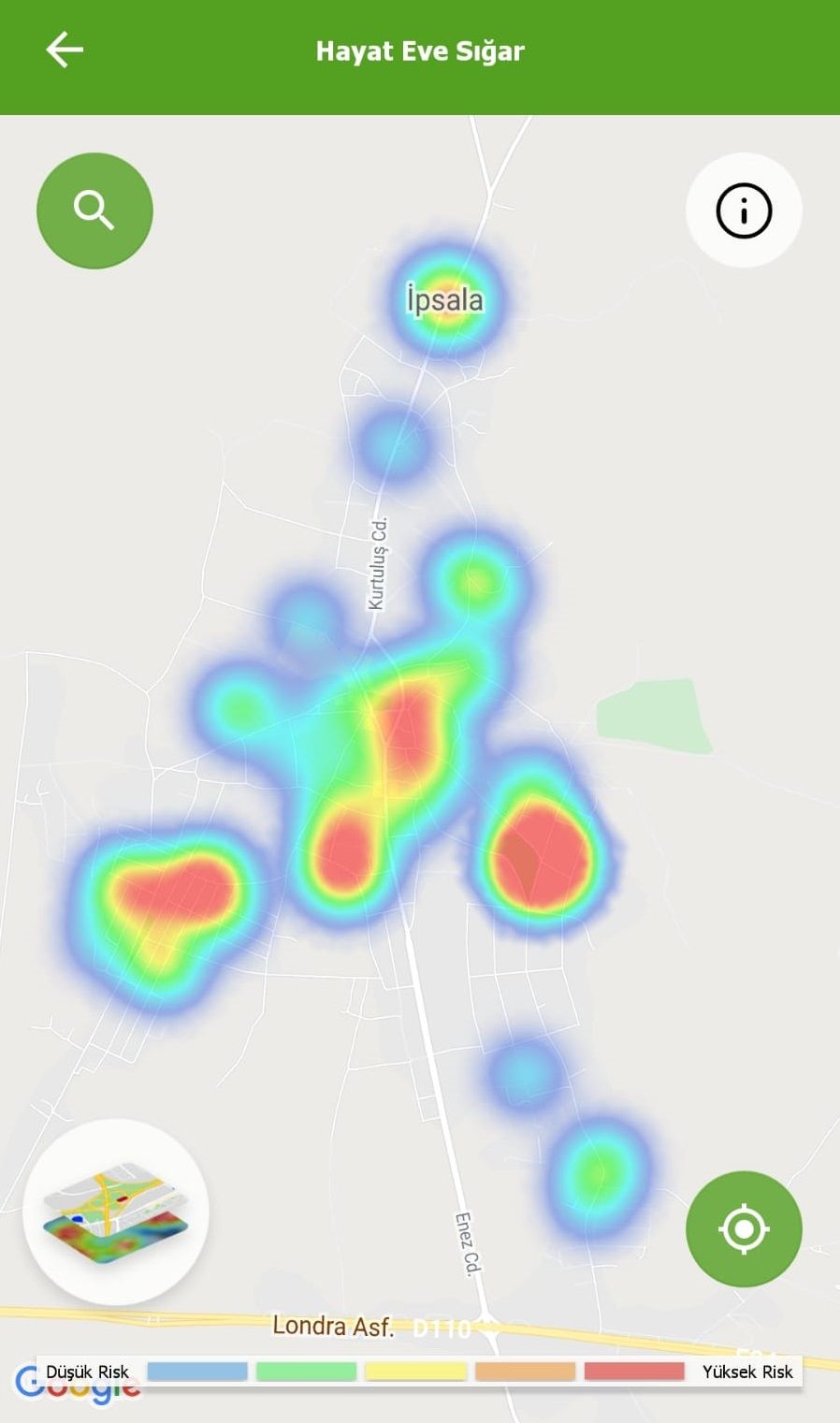Open the map search button
The width and height of the screenshot is (840, 1423).
tap(94, 211)
